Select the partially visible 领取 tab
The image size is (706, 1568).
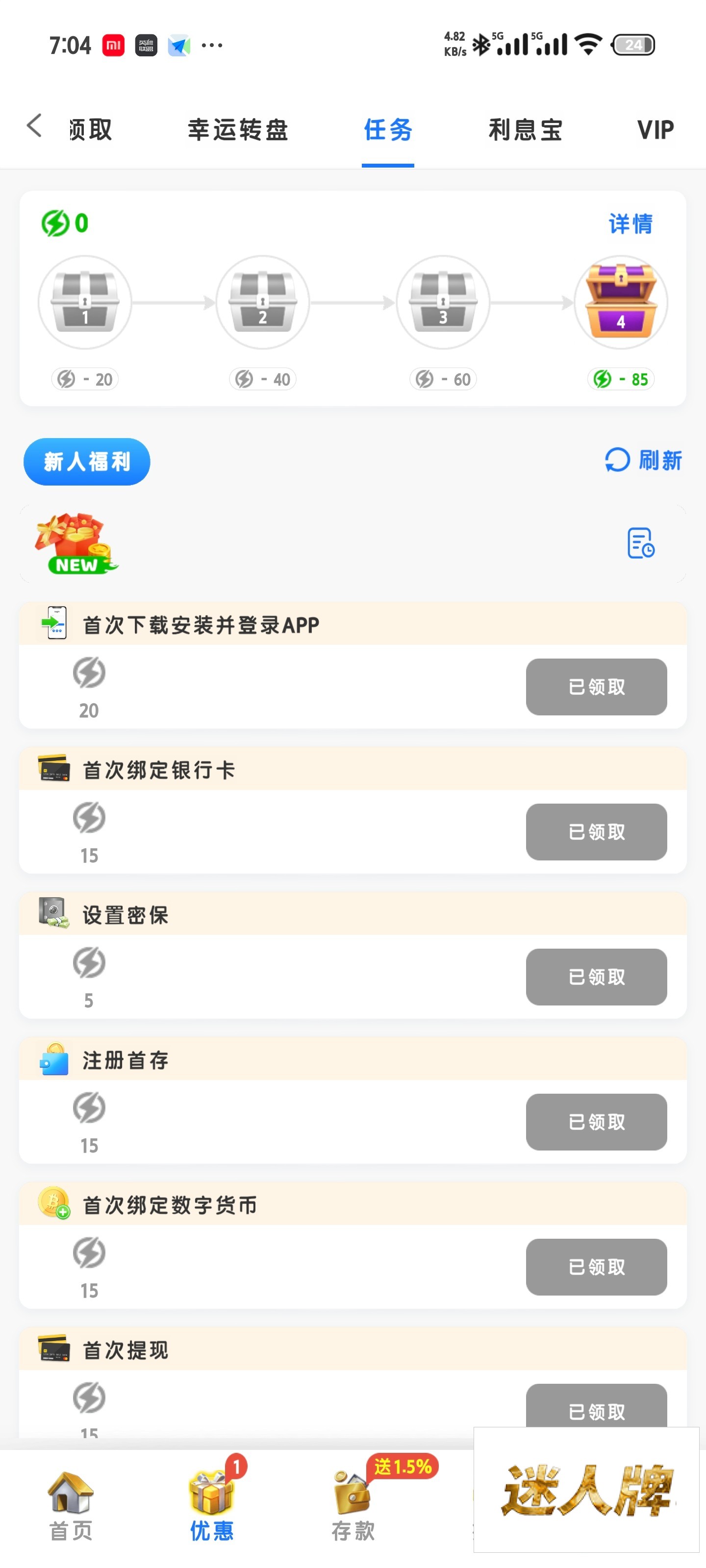91,130
